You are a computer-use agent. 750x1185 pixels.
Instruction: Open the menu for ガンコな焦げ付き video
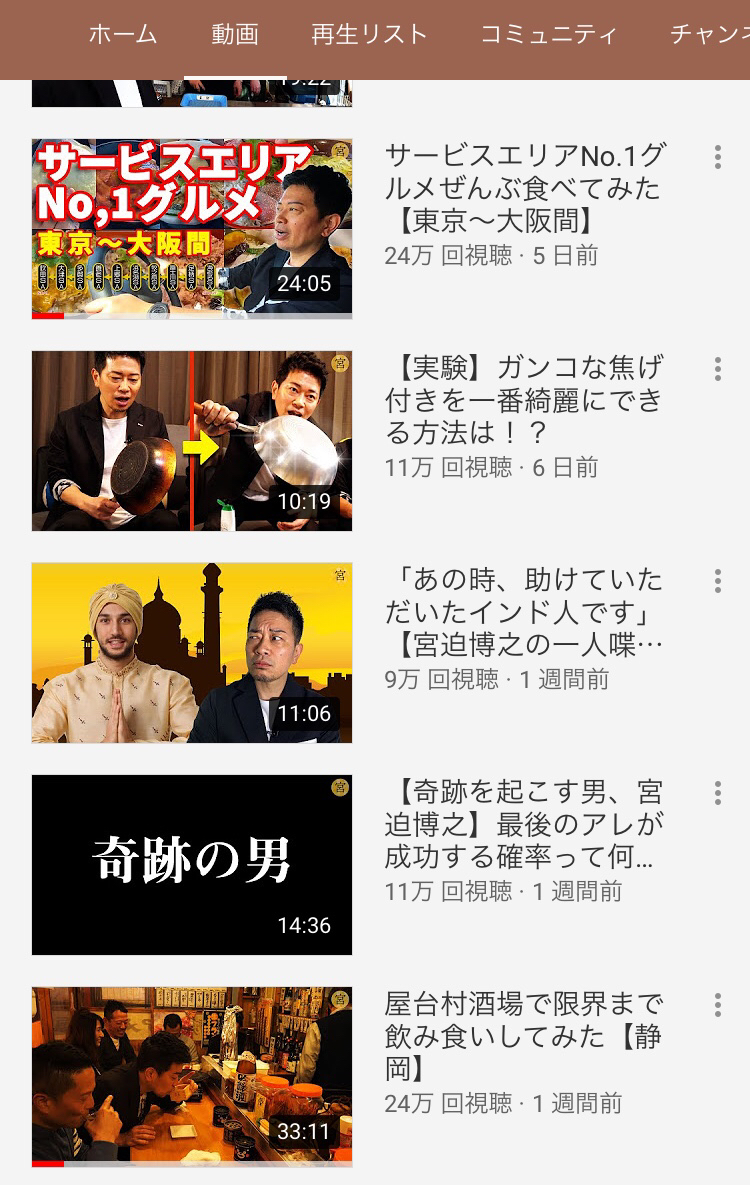[x=717, y=369]
